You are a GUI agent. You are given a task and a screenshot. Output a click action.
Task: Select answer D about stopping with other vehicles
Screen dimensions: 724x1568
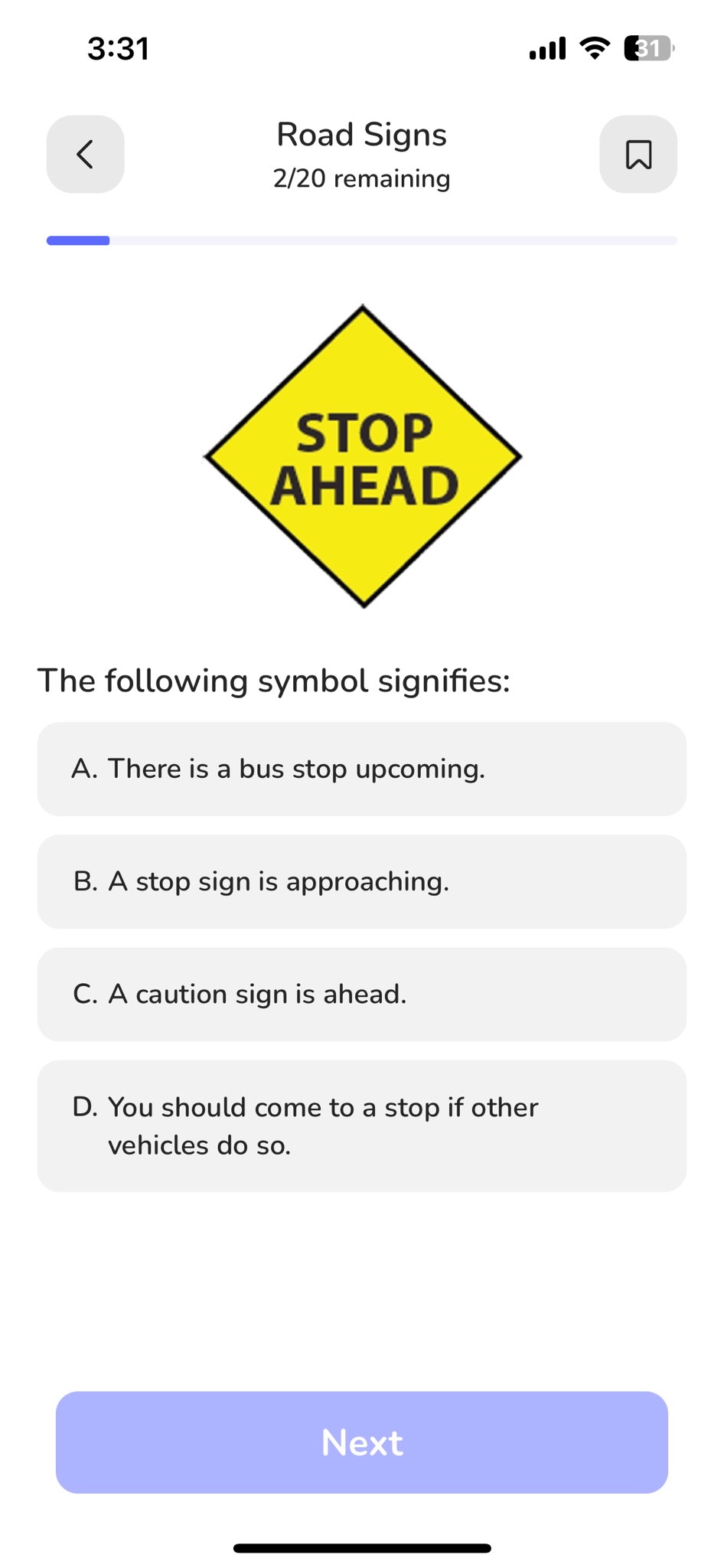click(361, 1125)
